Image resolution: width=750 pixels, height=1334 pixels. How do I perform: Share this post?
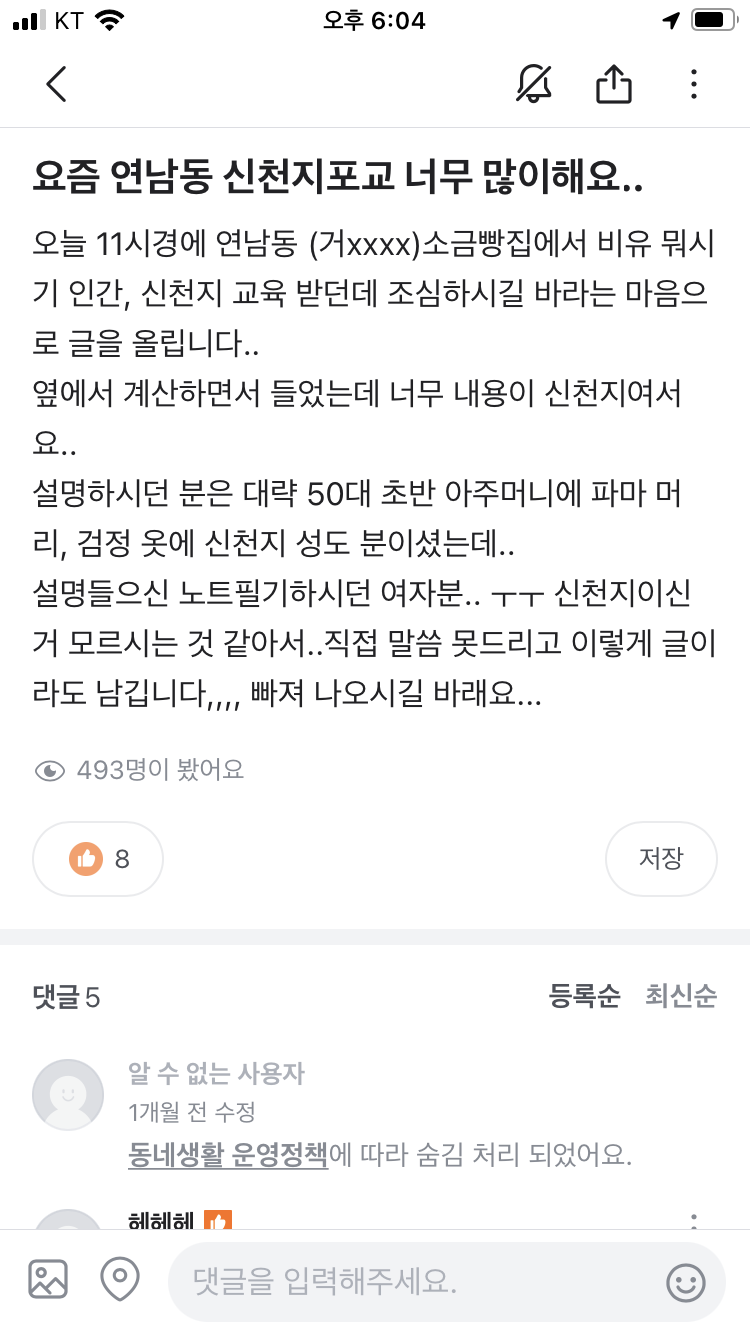pos(614,84)
